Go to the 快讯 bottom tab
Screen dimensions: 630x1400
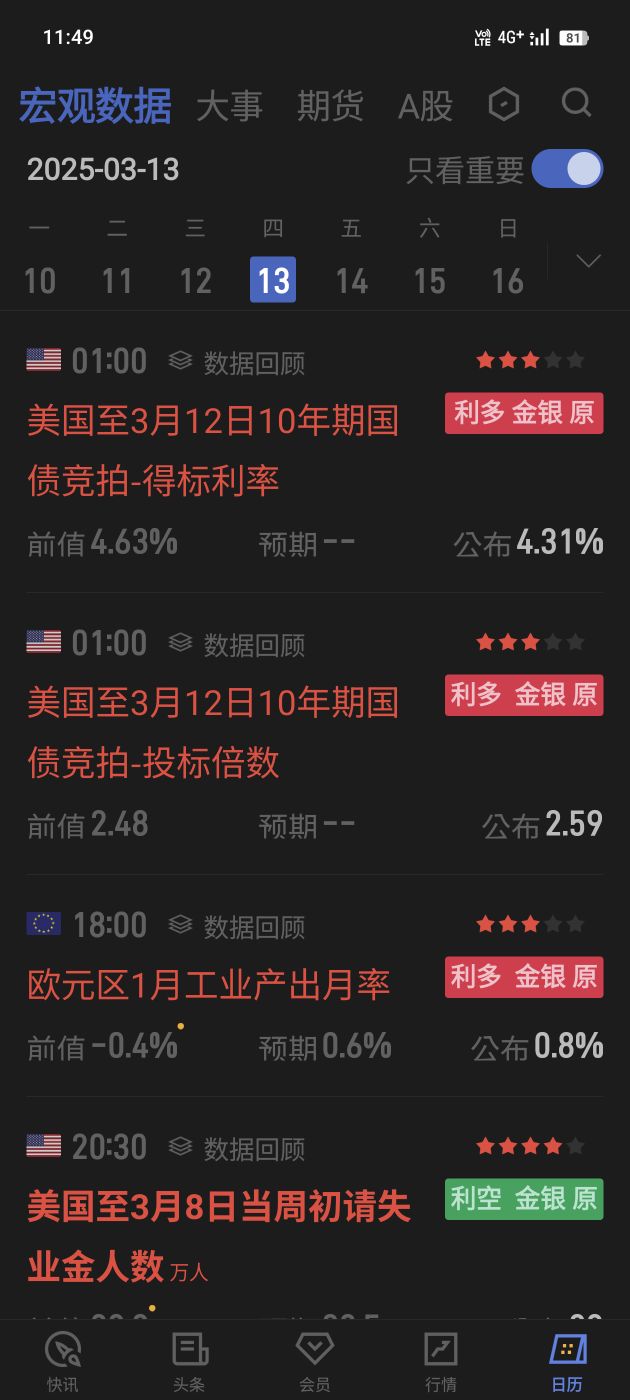tap(63, 1361)
